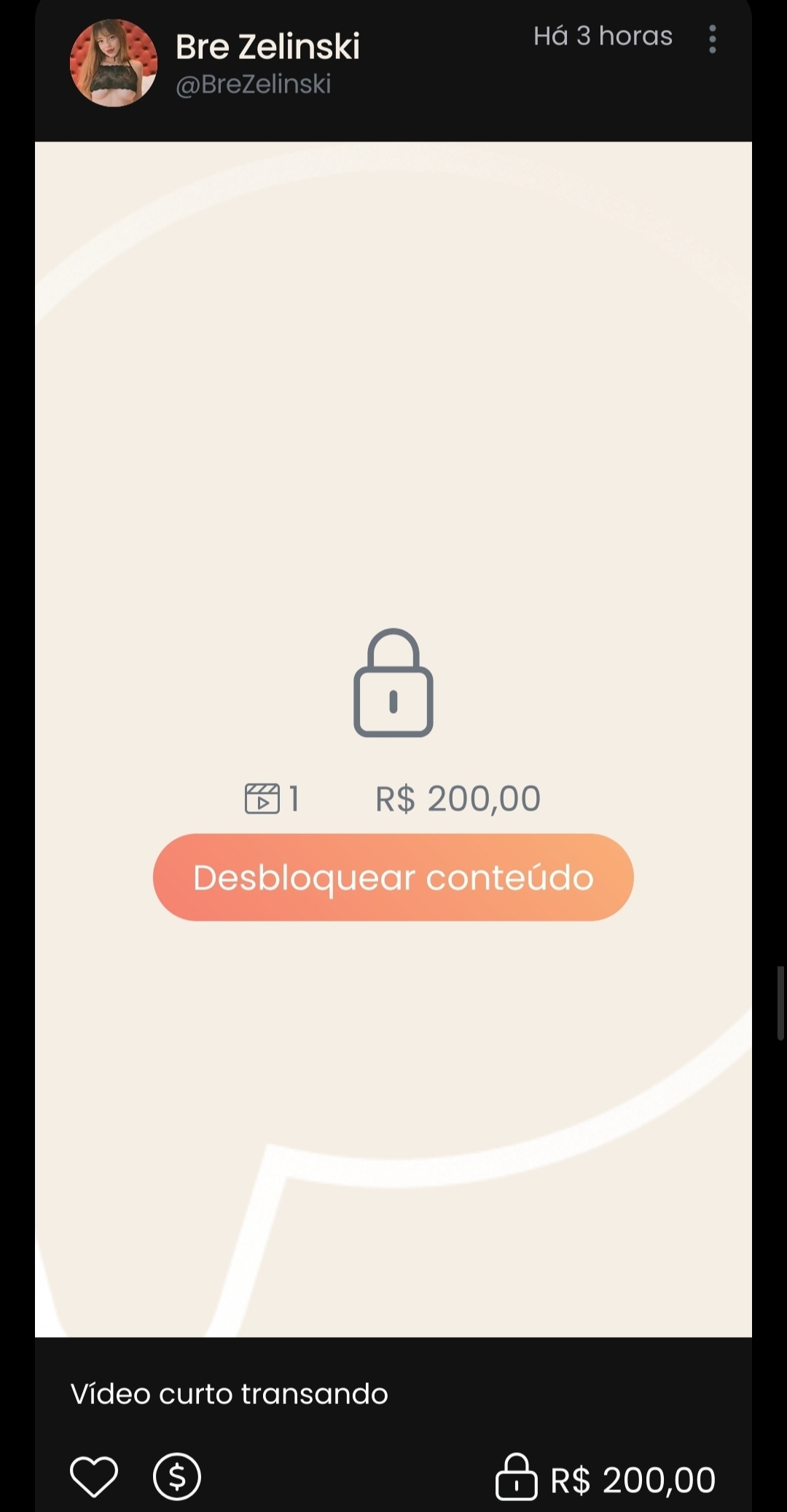Viewport: 787px width, 1512px height.
Task: Like this post with the heart icon
Action: coord(94,1476)
